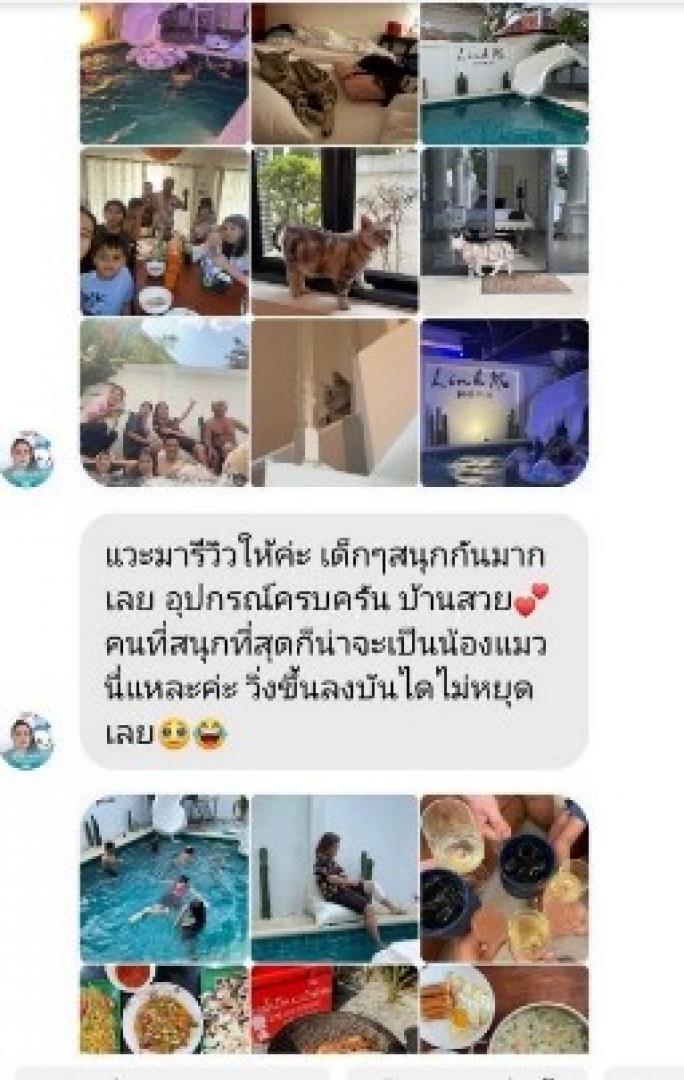Image resolution: width=684 pixels, height=1080 pixels.
Task: Open the photo of glasses being toasted
Action: tap(504, 878)
